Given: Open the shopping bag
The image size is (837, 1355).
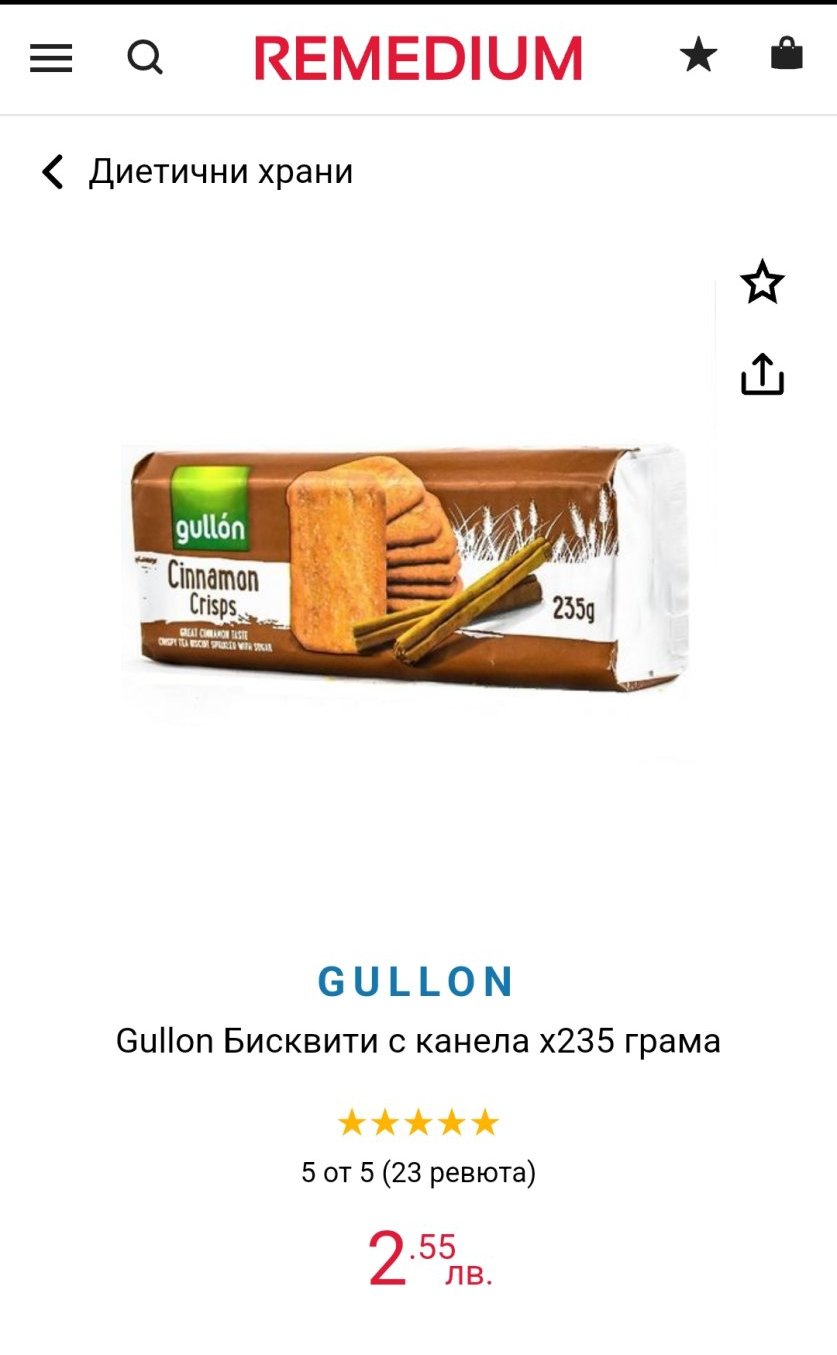Looking at the screenshot, I should coord(787,55).
